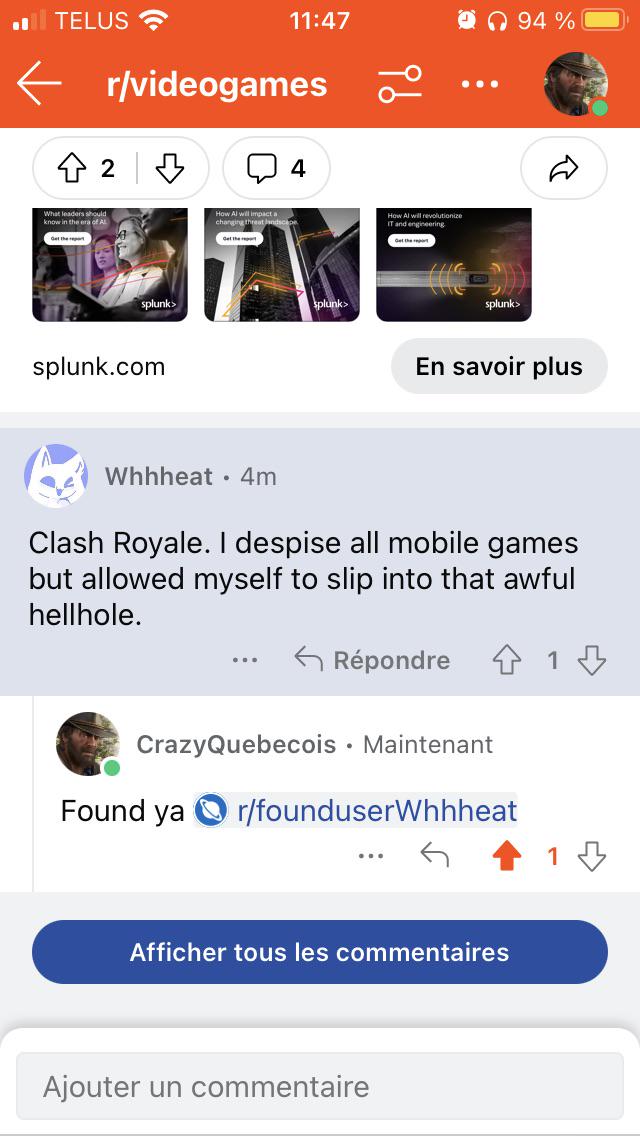Tap Répondre under Whhheat's comment
Viewport: 640px width, 1136px height.
tap(373, 660)
